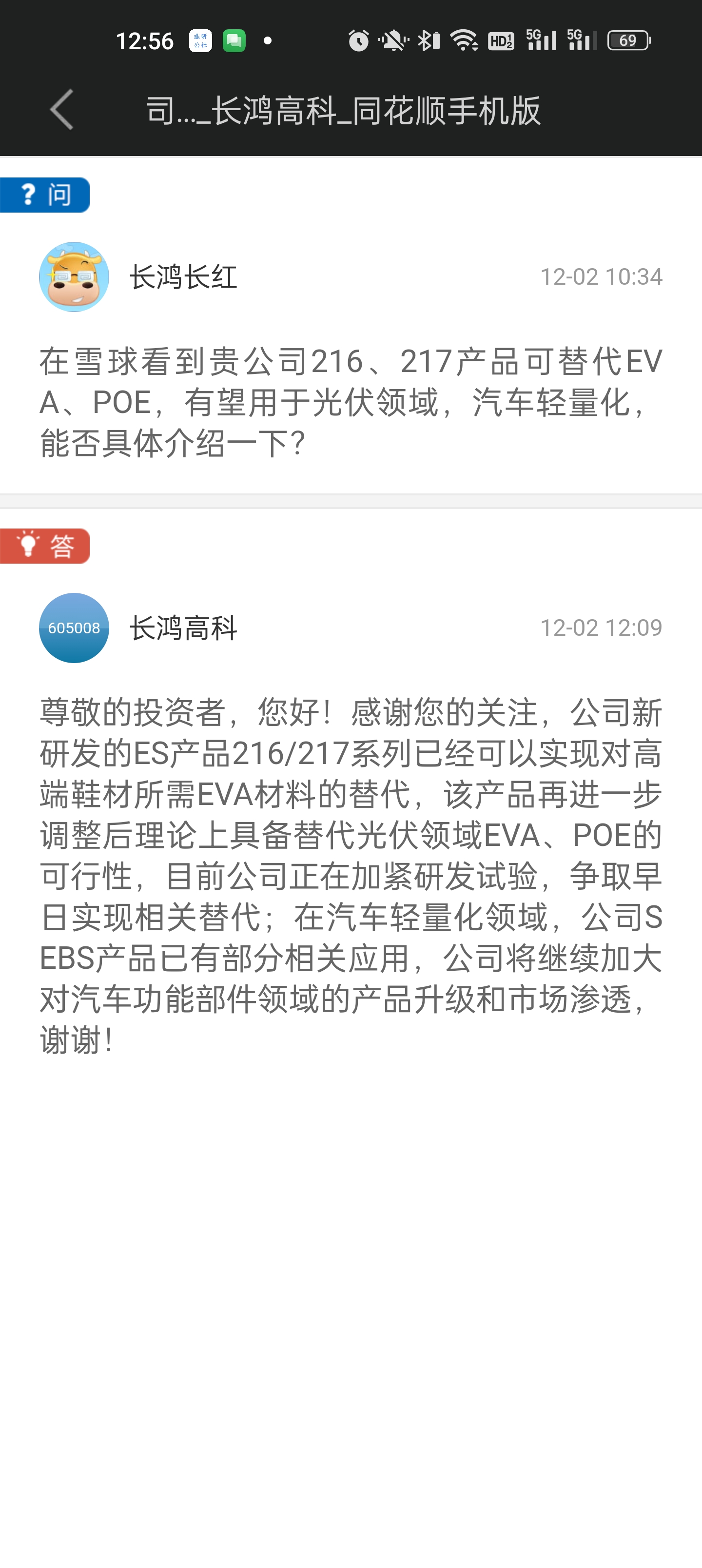Tap the green messaging icon in status bar
Viewport: 702px width, 1568px height.
pyautogui.click(x=234, y=40)
